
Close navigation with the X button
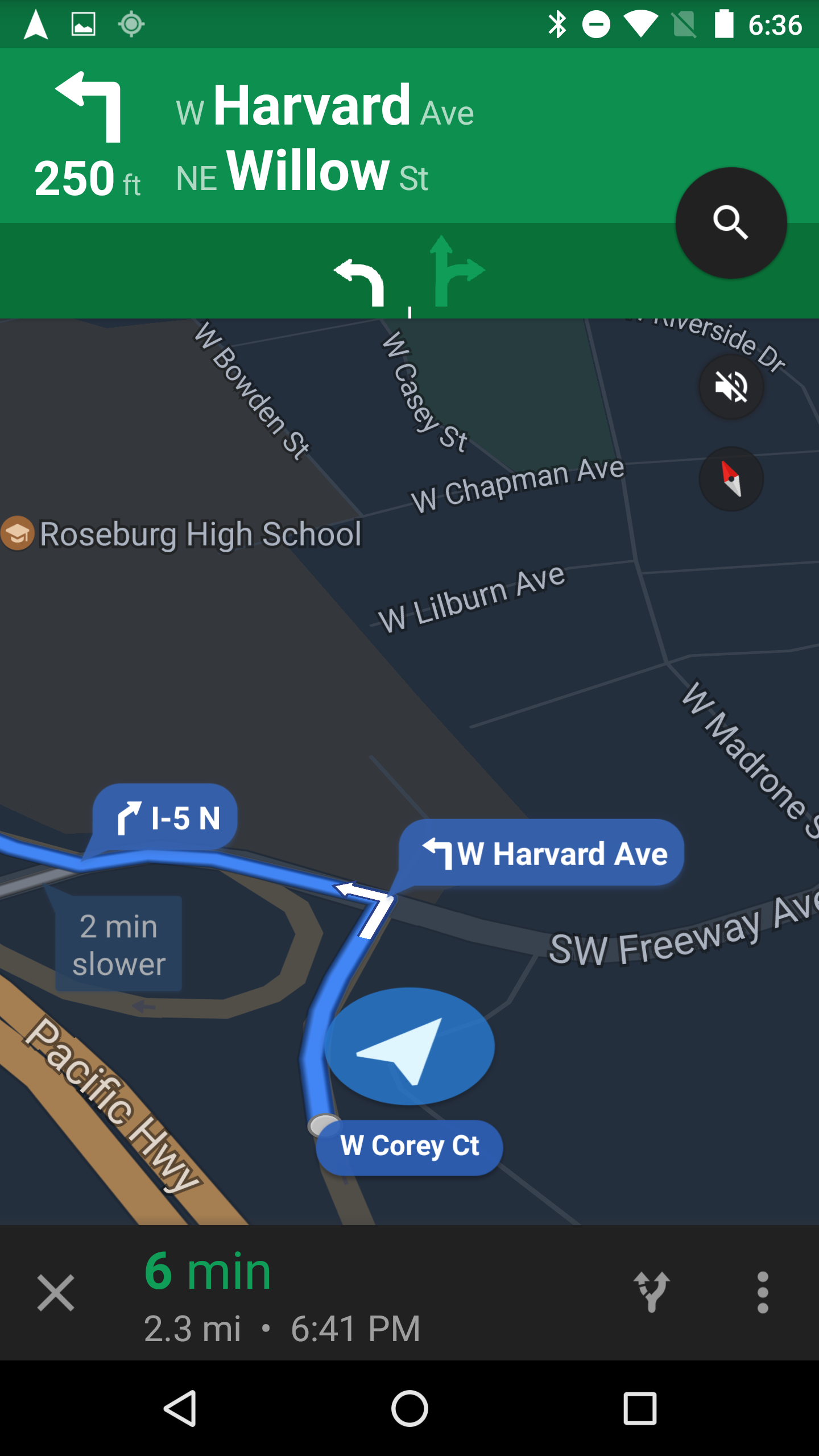[x=56, y=1292]
